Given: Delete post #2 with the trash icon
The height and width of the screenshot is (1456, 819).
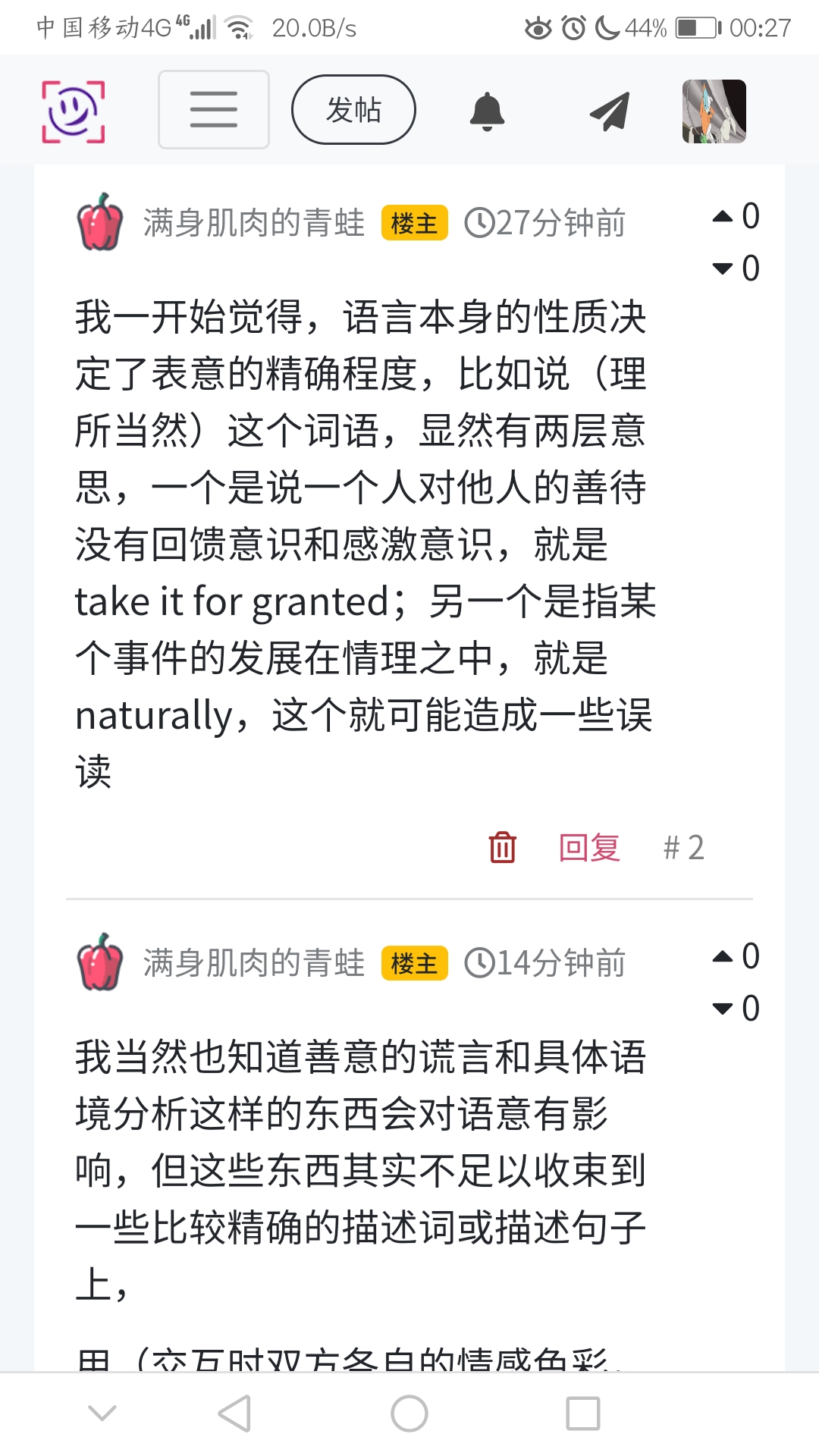Looking at the screenshot, I should [x=502, y=847].
